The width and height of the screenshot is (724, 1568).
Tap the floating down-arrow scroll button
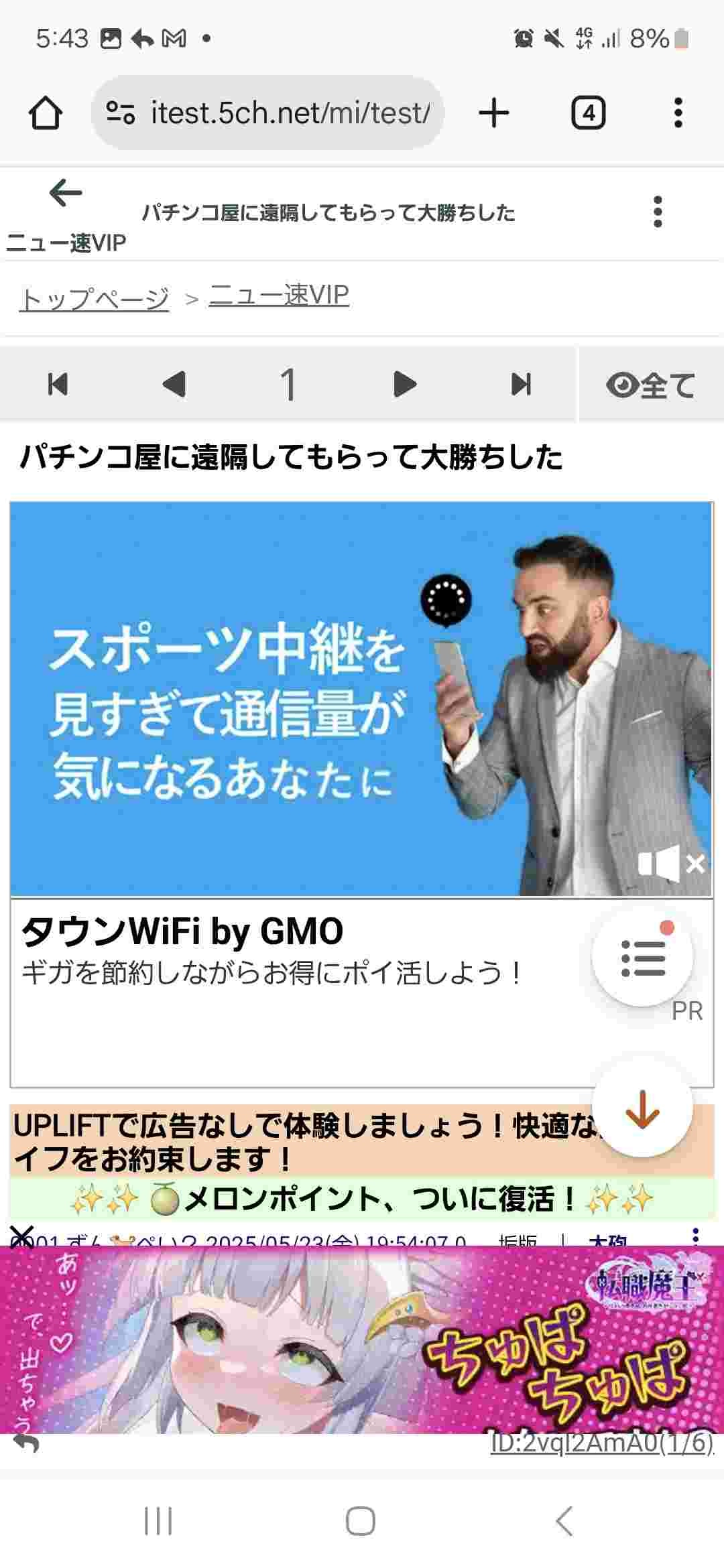click(642, 1108)
